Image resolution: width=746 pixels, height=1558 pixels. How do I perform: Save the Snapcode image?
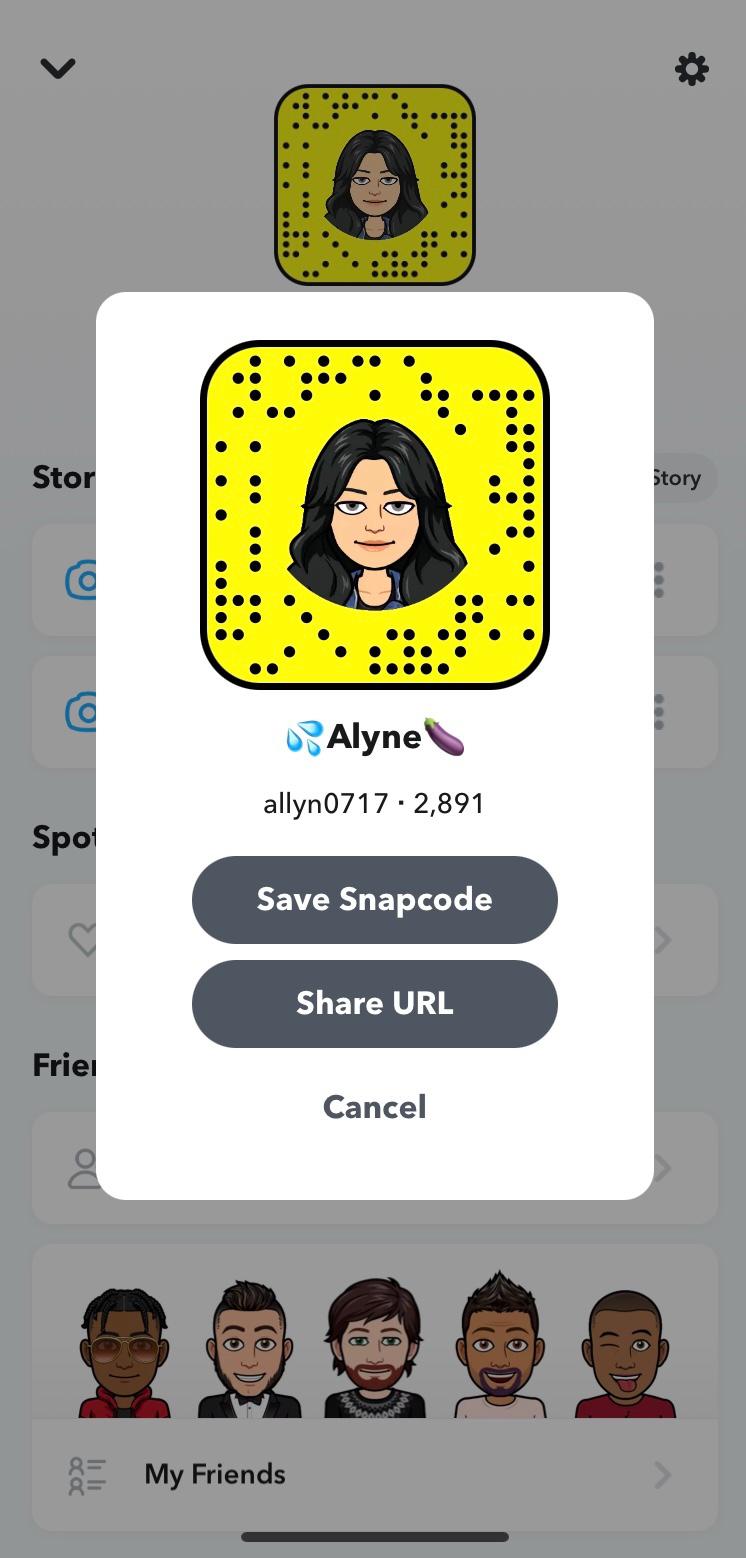[x=374, y=899]
